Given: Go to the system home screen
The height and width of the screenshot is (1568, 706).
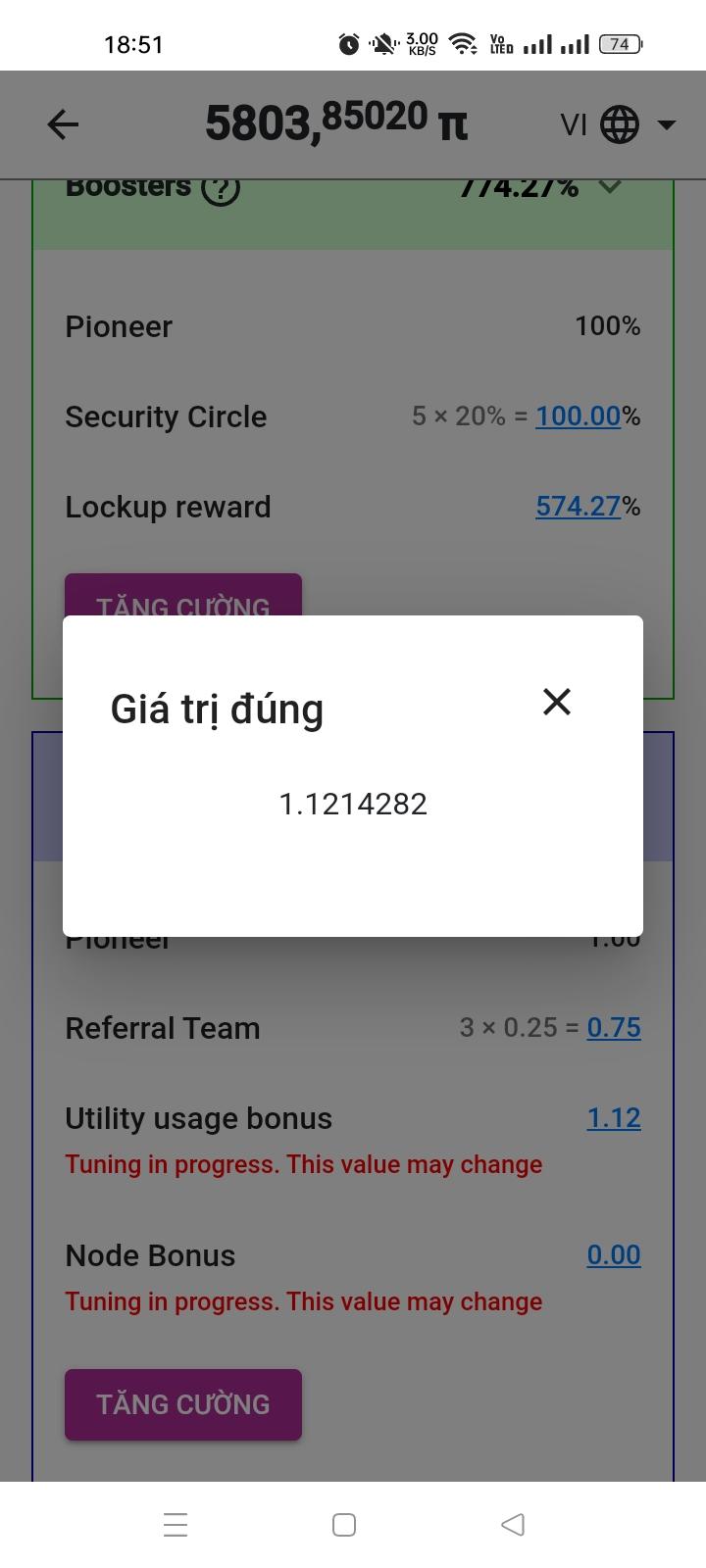Looking at the screenshot, I should point(344,1525).
